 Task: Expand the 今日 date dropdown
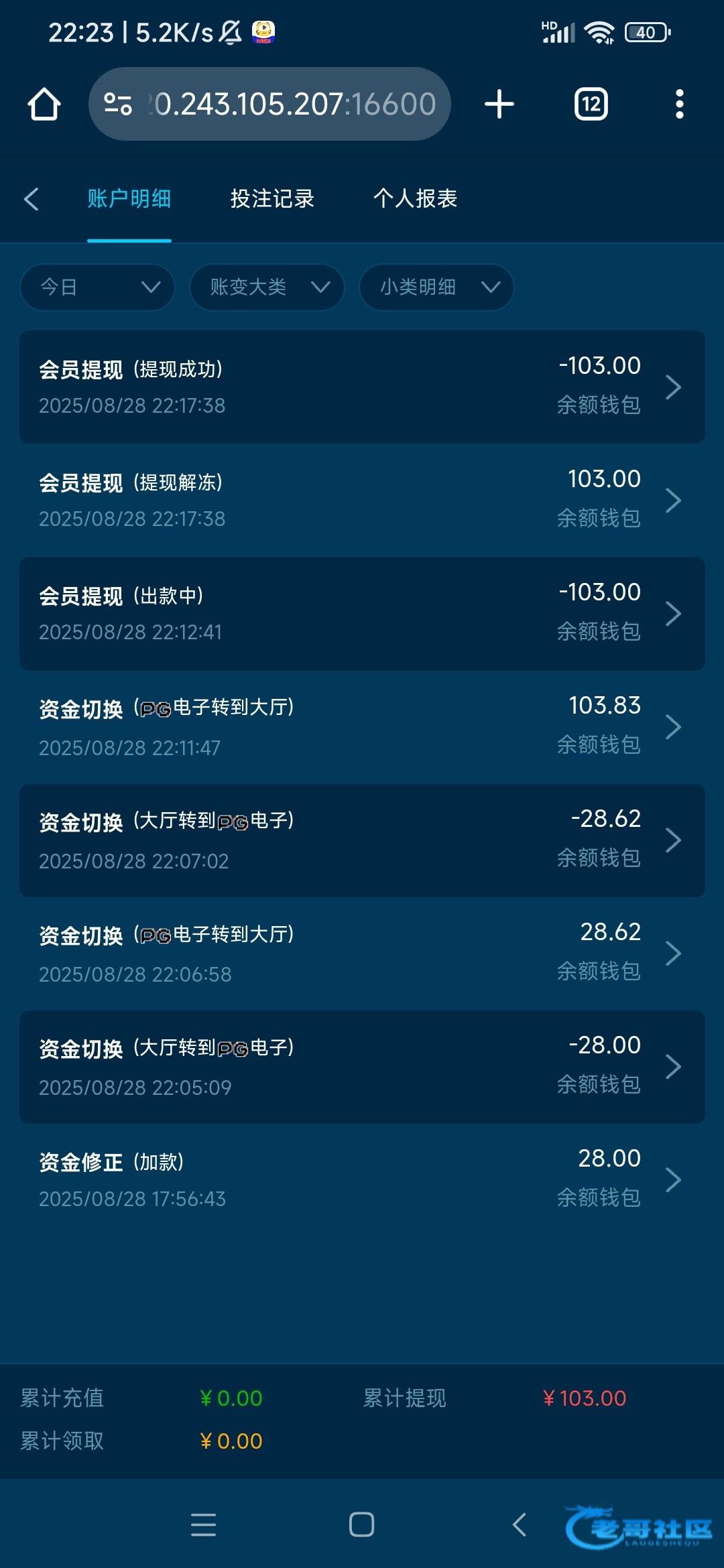tap(98, 287)
